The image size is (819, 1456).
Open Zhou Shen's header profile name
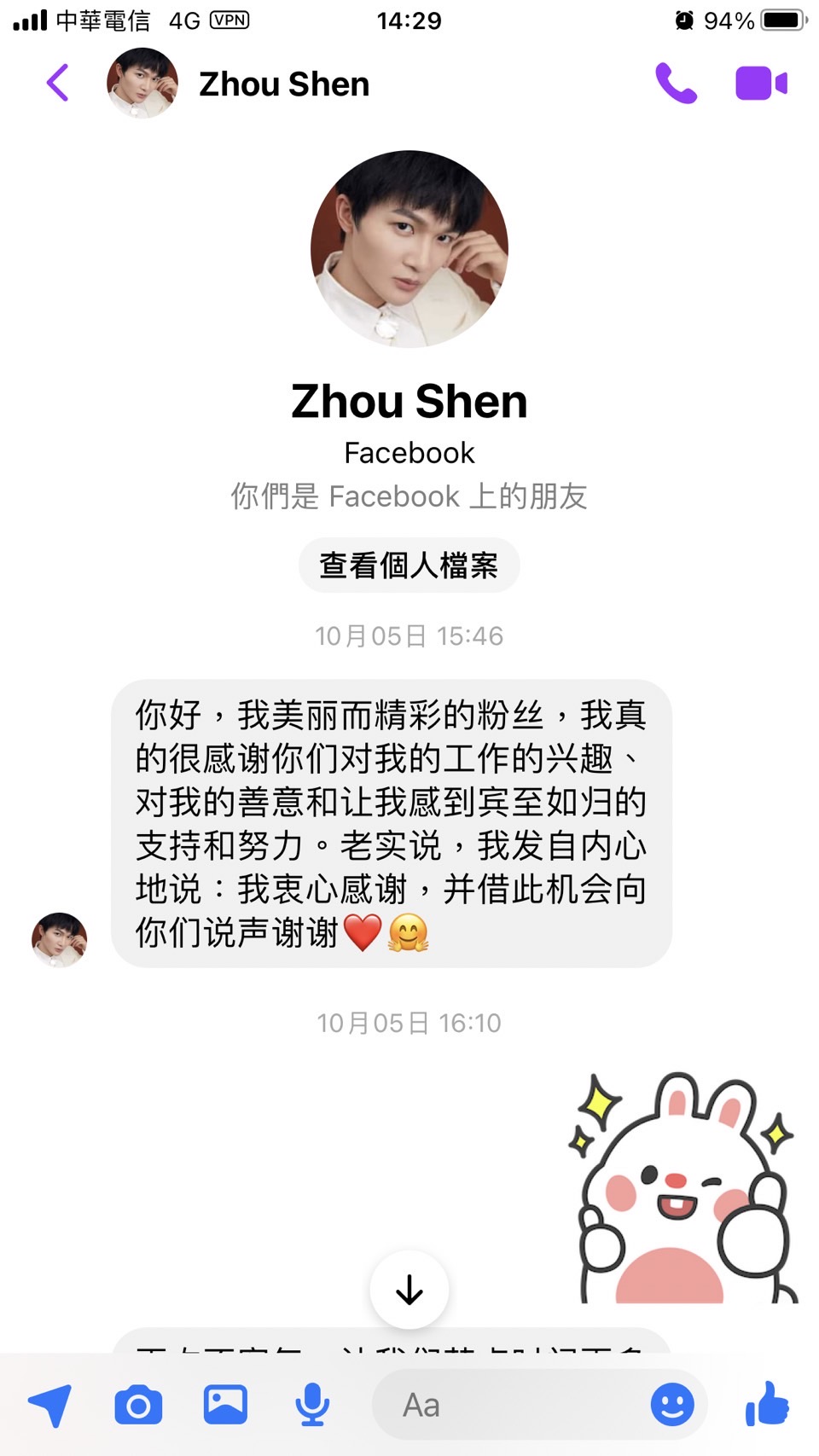tap(284, 84)
